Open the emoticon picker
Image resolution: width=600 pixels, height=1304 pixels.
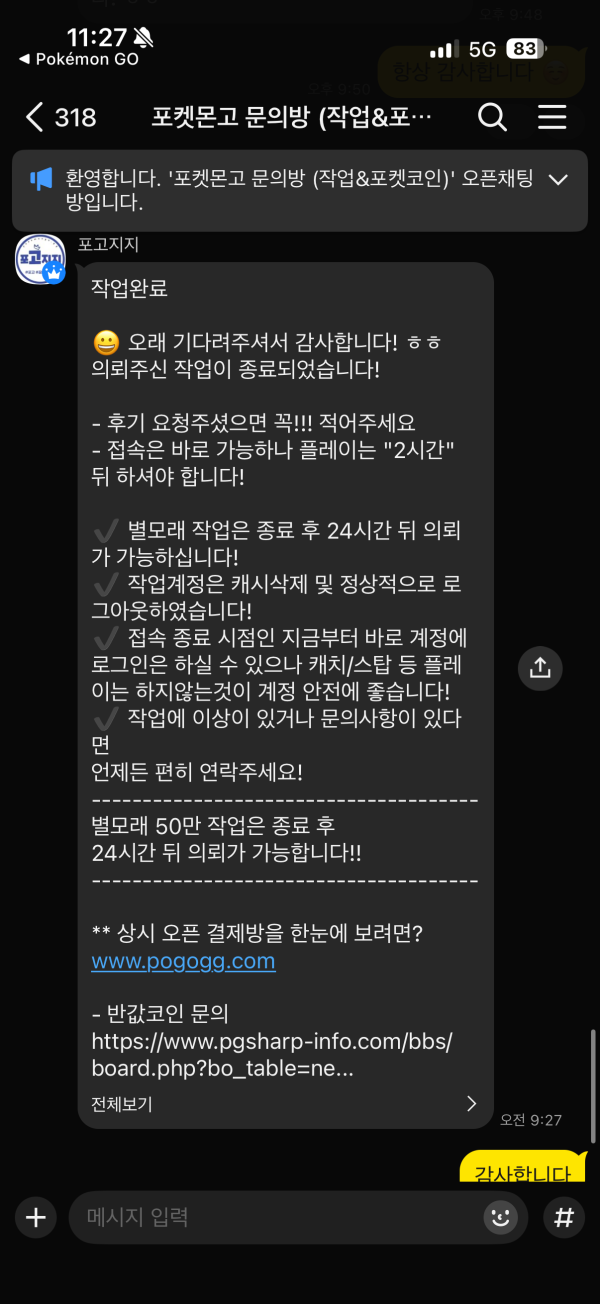click(499, 1218)
